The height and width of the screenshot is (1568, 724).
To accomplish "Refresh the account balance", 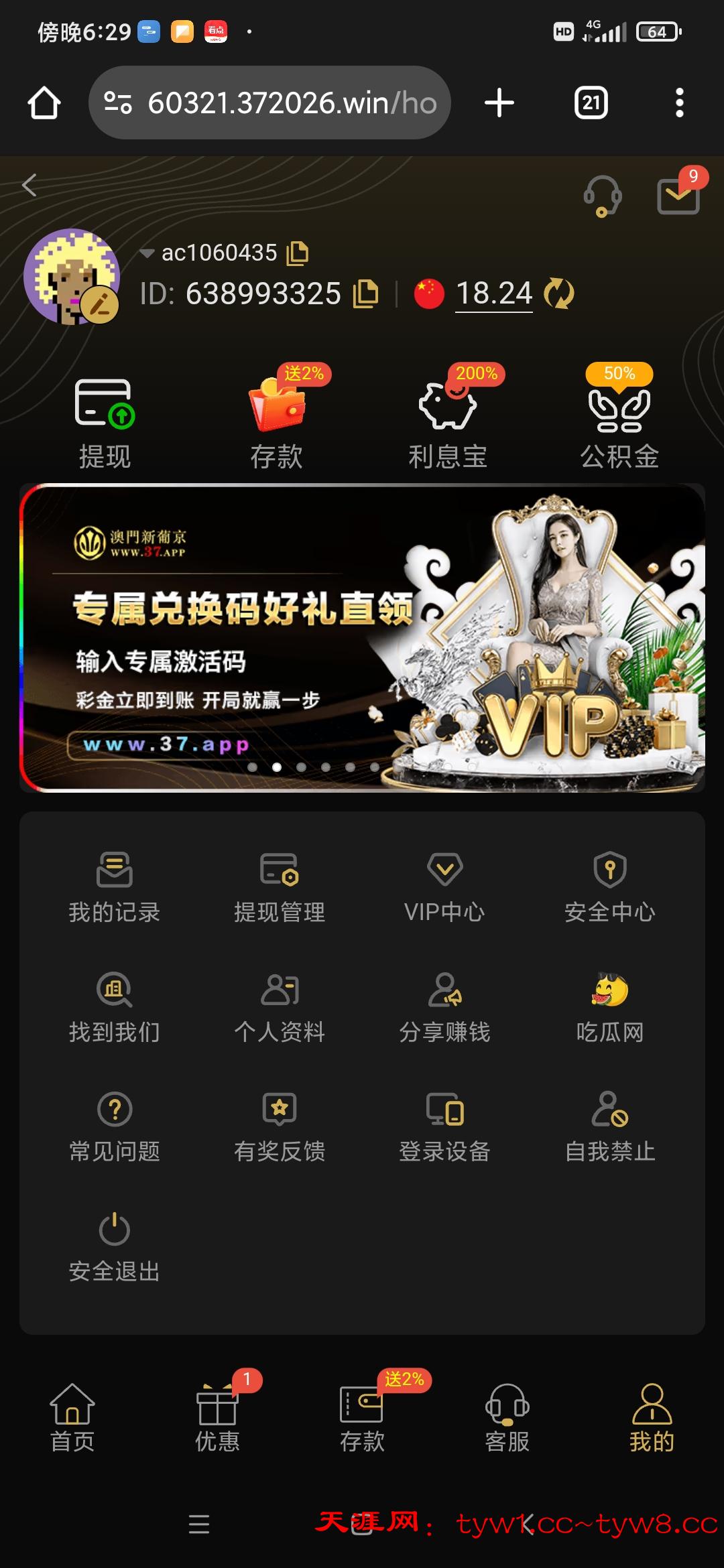I will point(559,293).
